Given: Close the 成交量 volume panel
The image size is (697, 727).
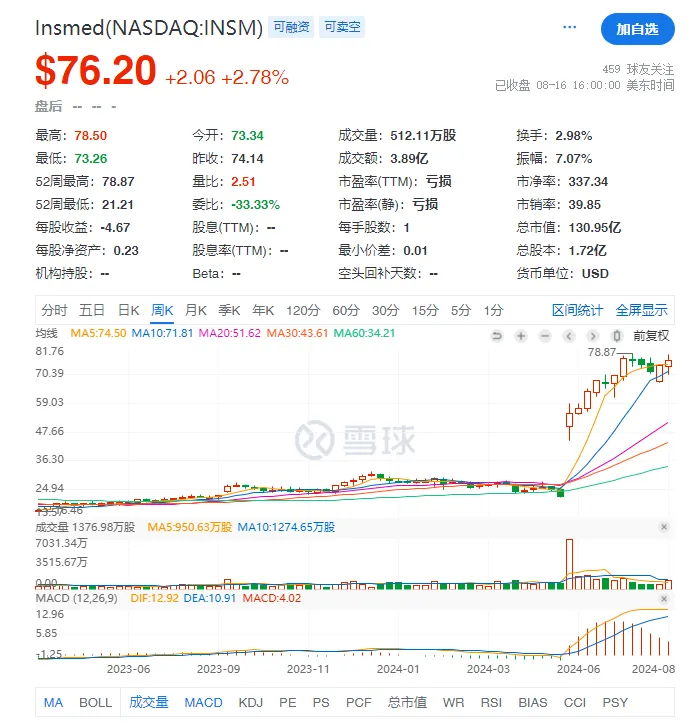Looking at the screenshot, I should [x=663, y=527].
